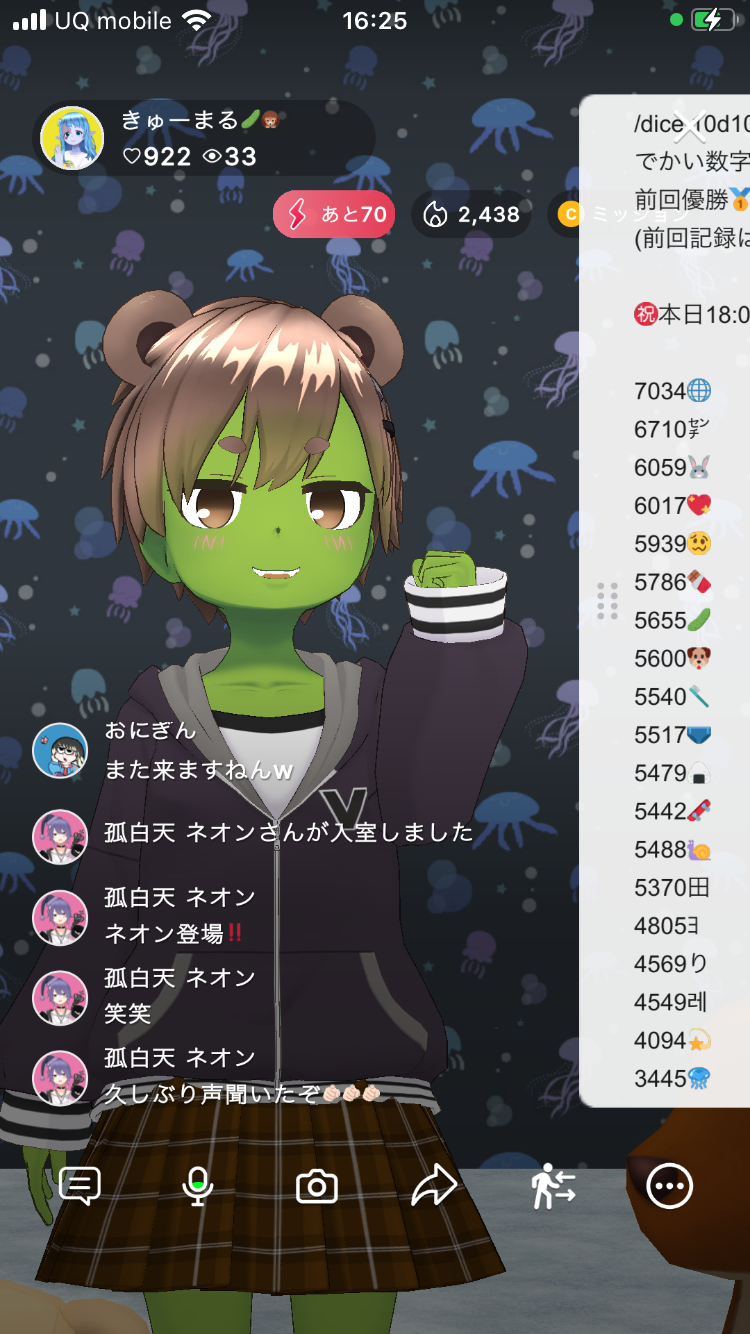Open streamer きゅーまる profile

(x=72, y=138)
